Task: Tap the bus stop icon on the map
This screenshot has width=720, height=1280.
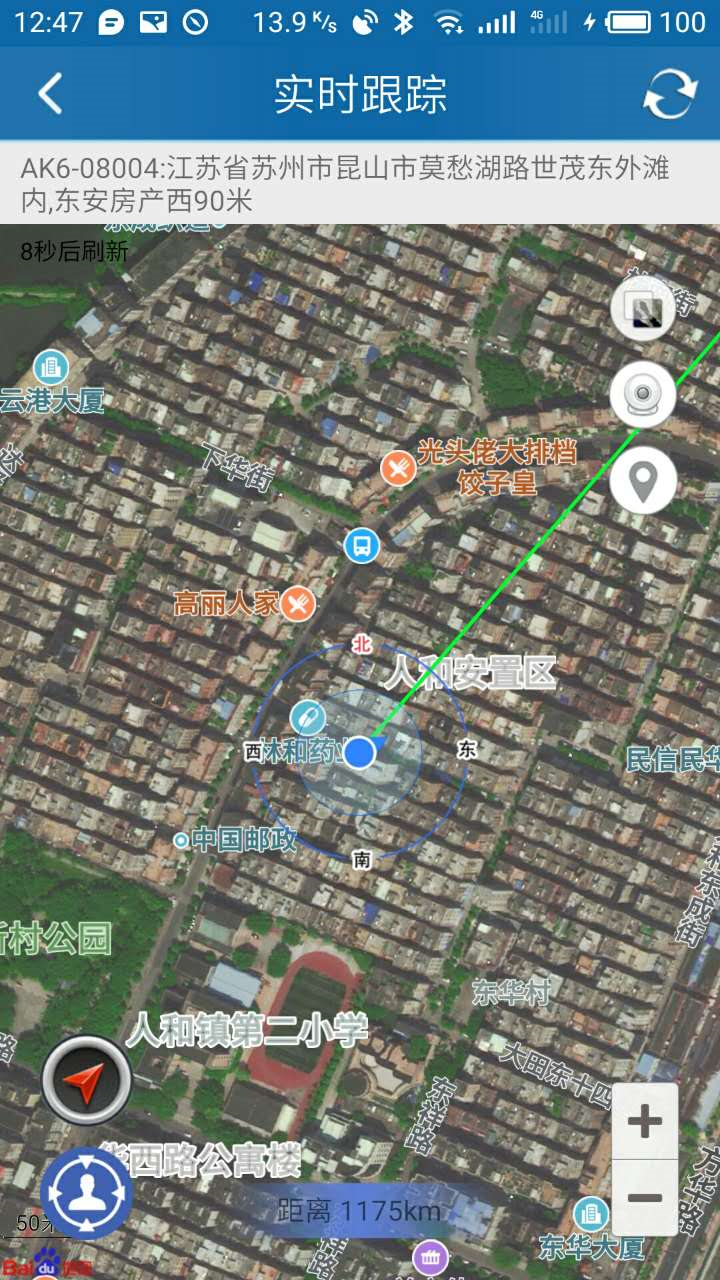Action: point(360,545)
